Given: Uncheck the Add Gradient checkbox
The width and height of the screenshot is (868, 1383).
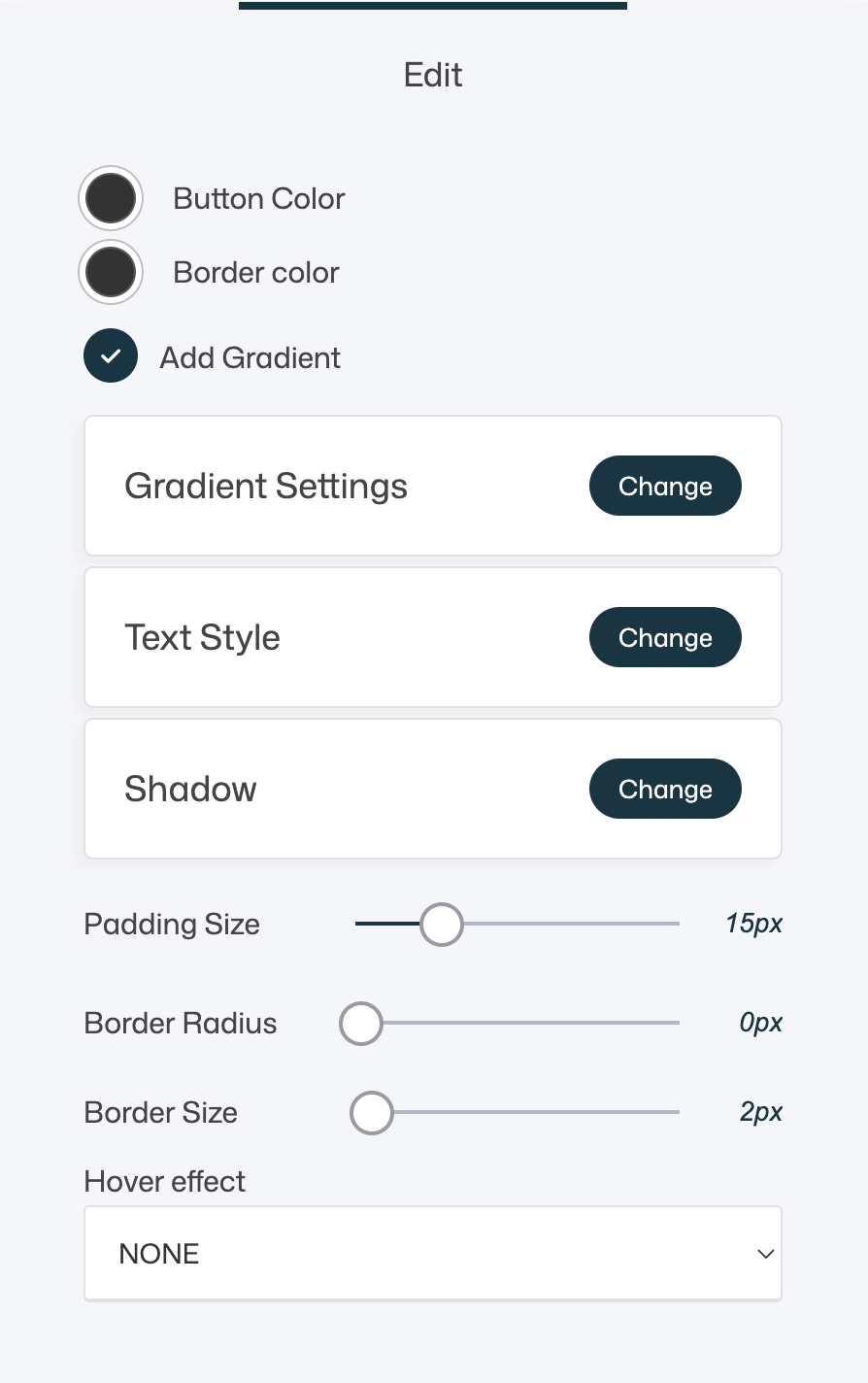Looking at the screenshot, I should [111, 356].
